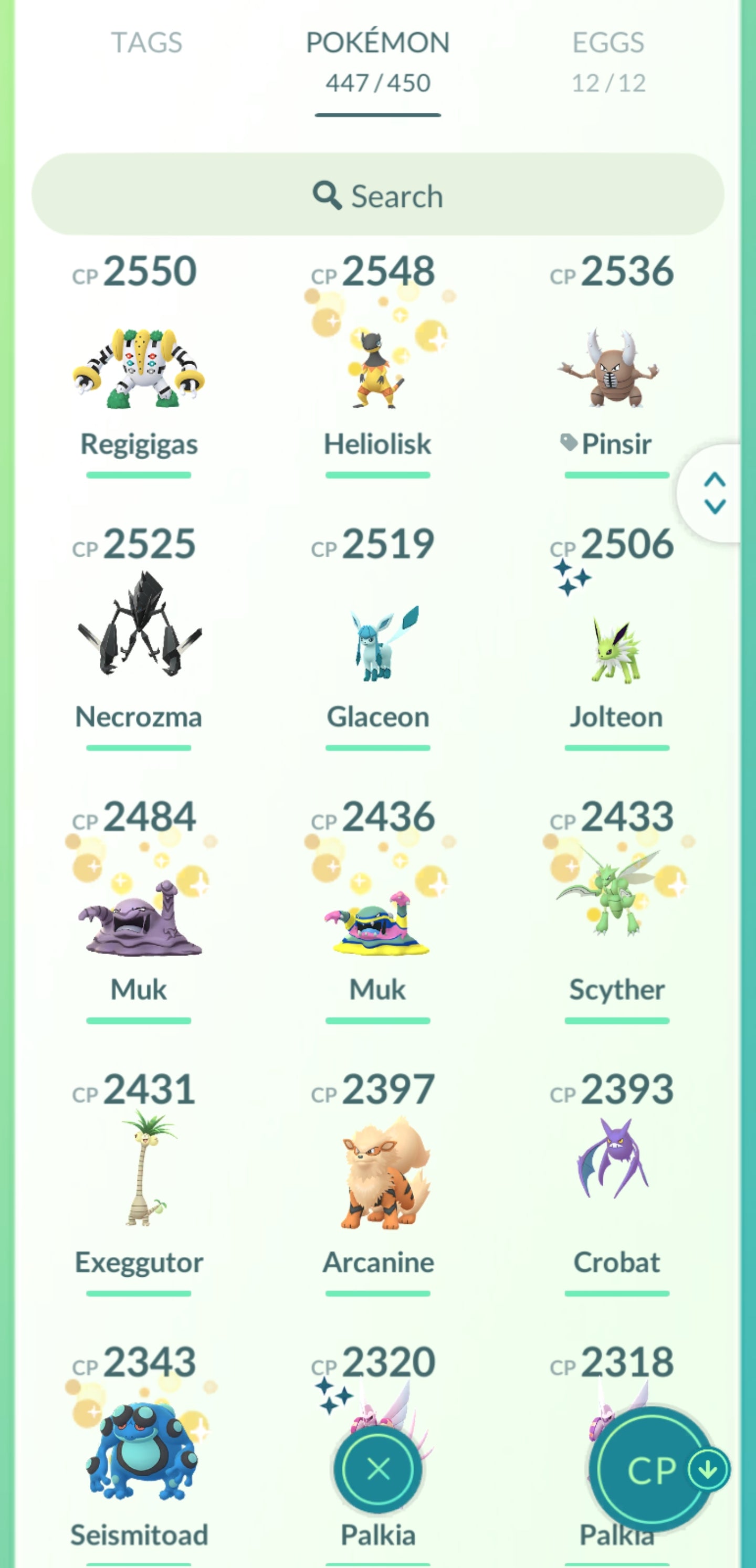Open the shiny Jolteon
756x1568 pixels.
(615, 648)
